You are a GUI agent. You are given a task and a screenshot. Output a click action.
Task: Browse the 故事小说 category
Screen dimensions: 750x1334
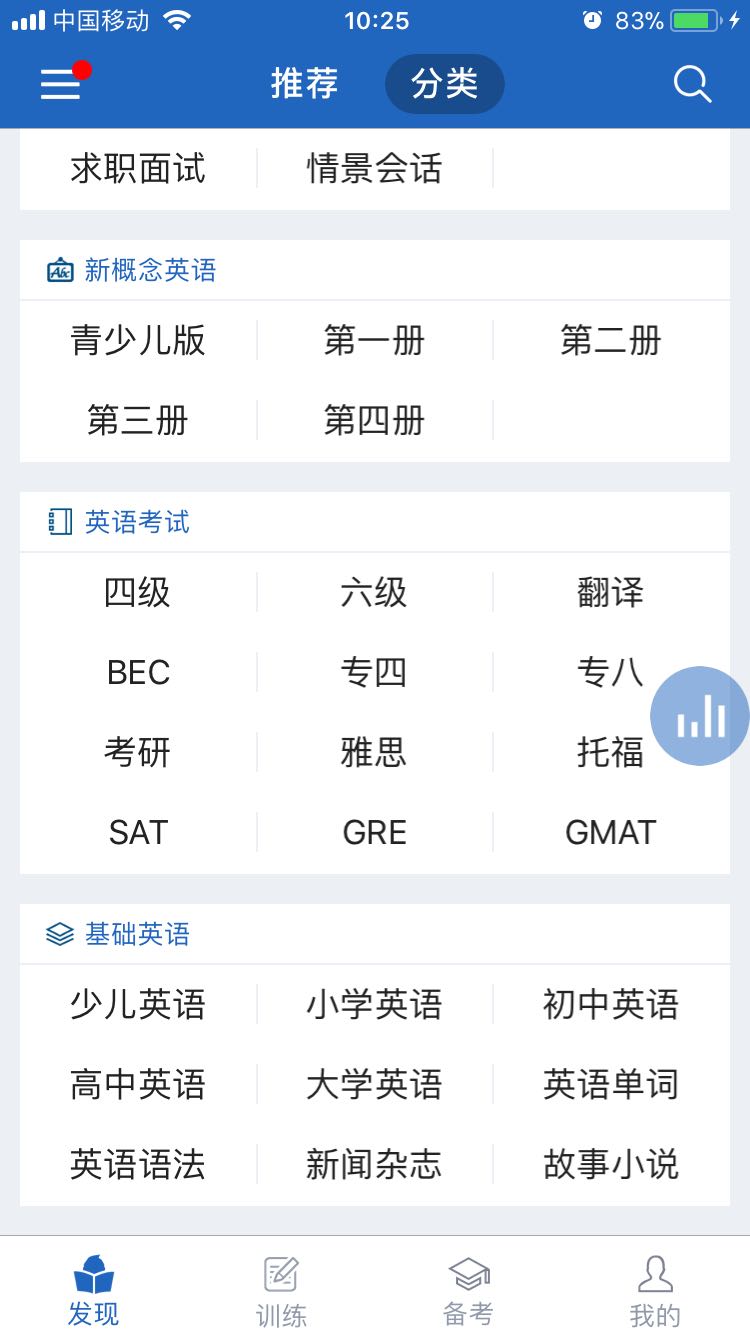tap(610, 1164)
